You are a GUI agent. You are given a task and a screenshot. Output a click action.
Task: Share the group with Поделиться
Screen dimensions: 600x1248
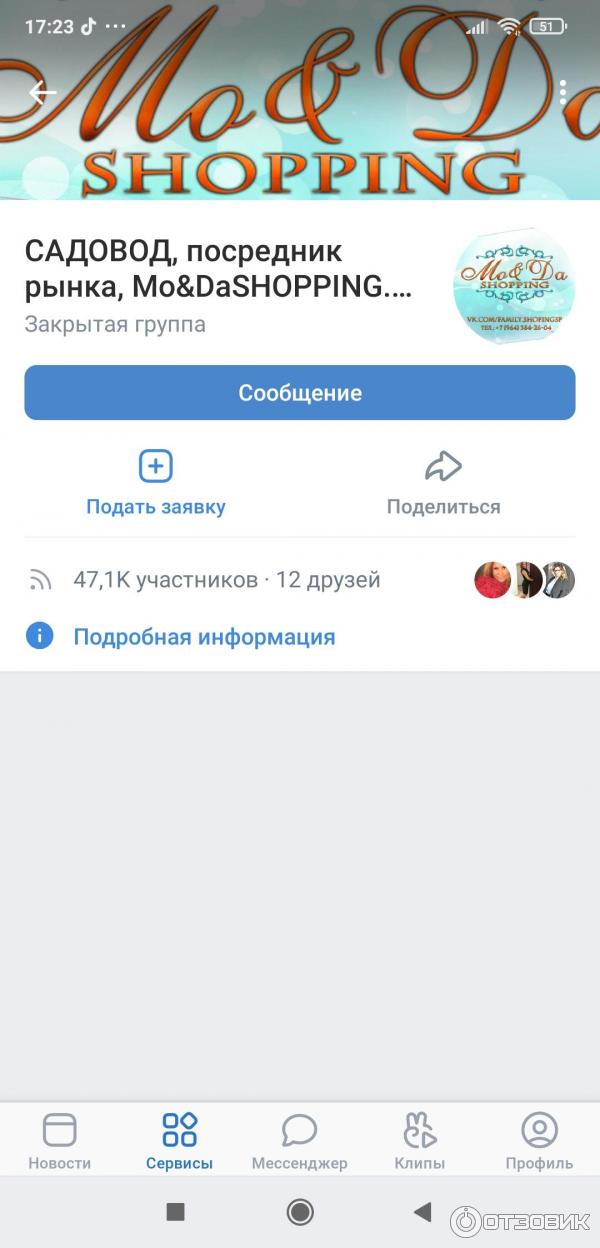pos(443,482)
